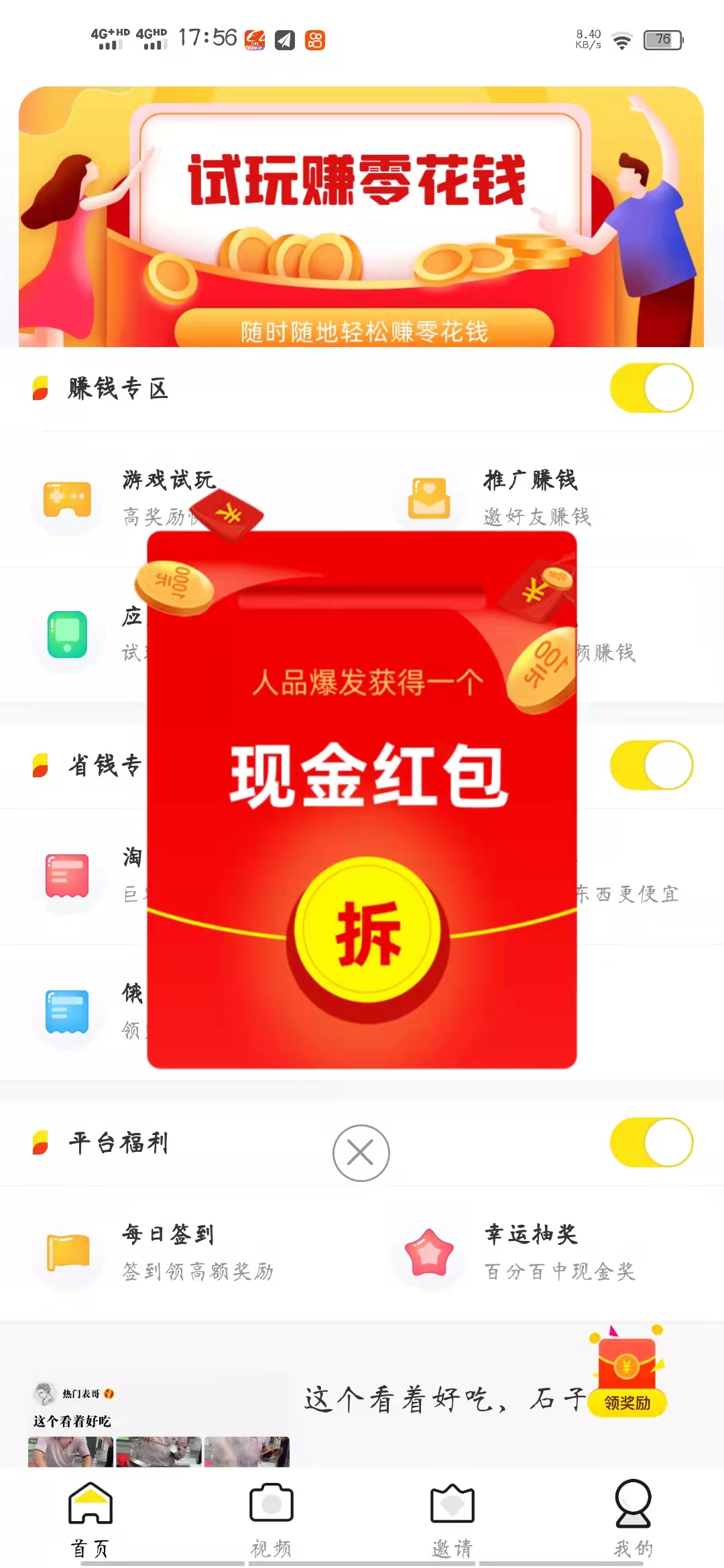
Task: Switch to the 邀请 tab
Action: click(452, 1518)
